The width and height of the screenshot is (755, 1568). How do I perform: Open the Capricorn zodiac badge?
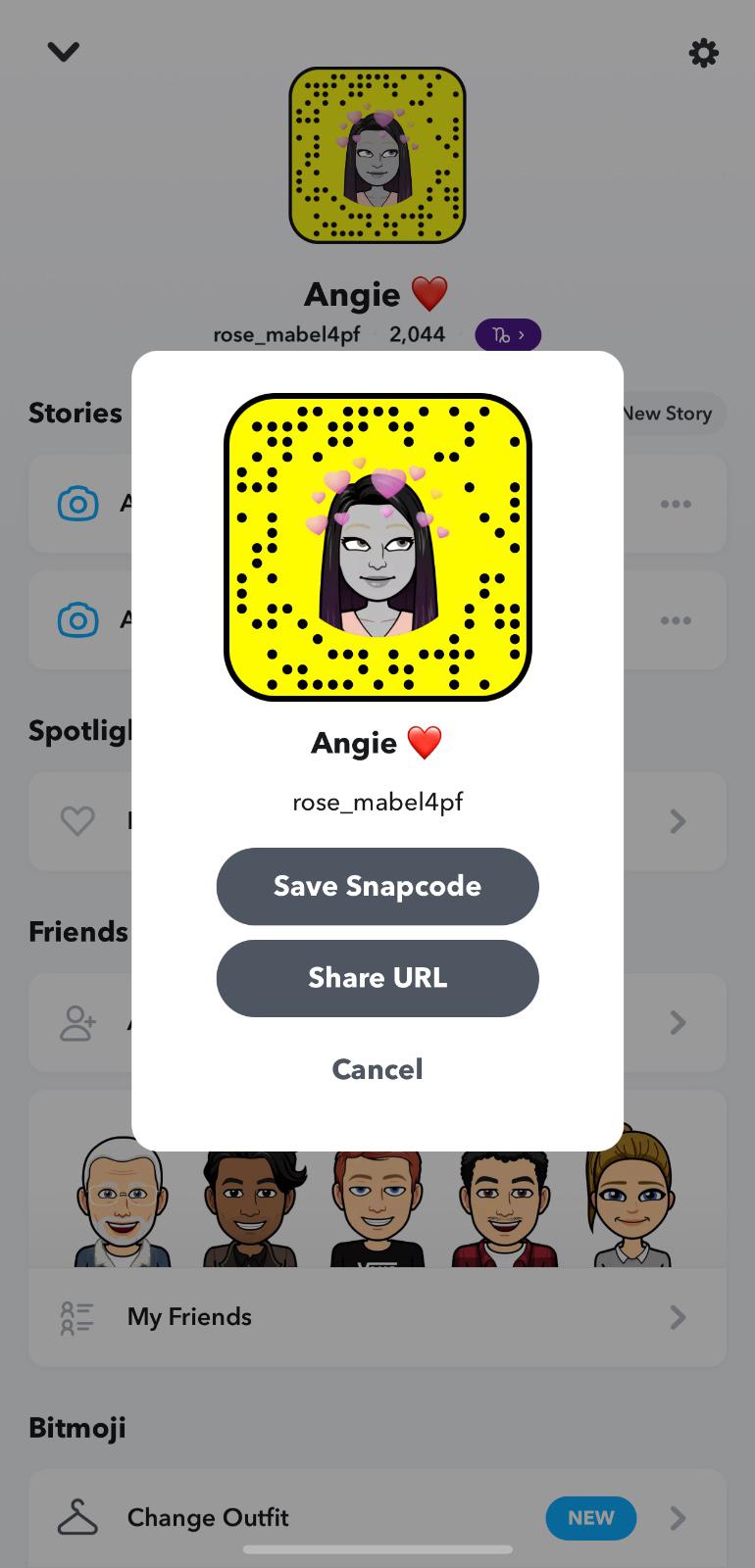click(x=508, y=335)
